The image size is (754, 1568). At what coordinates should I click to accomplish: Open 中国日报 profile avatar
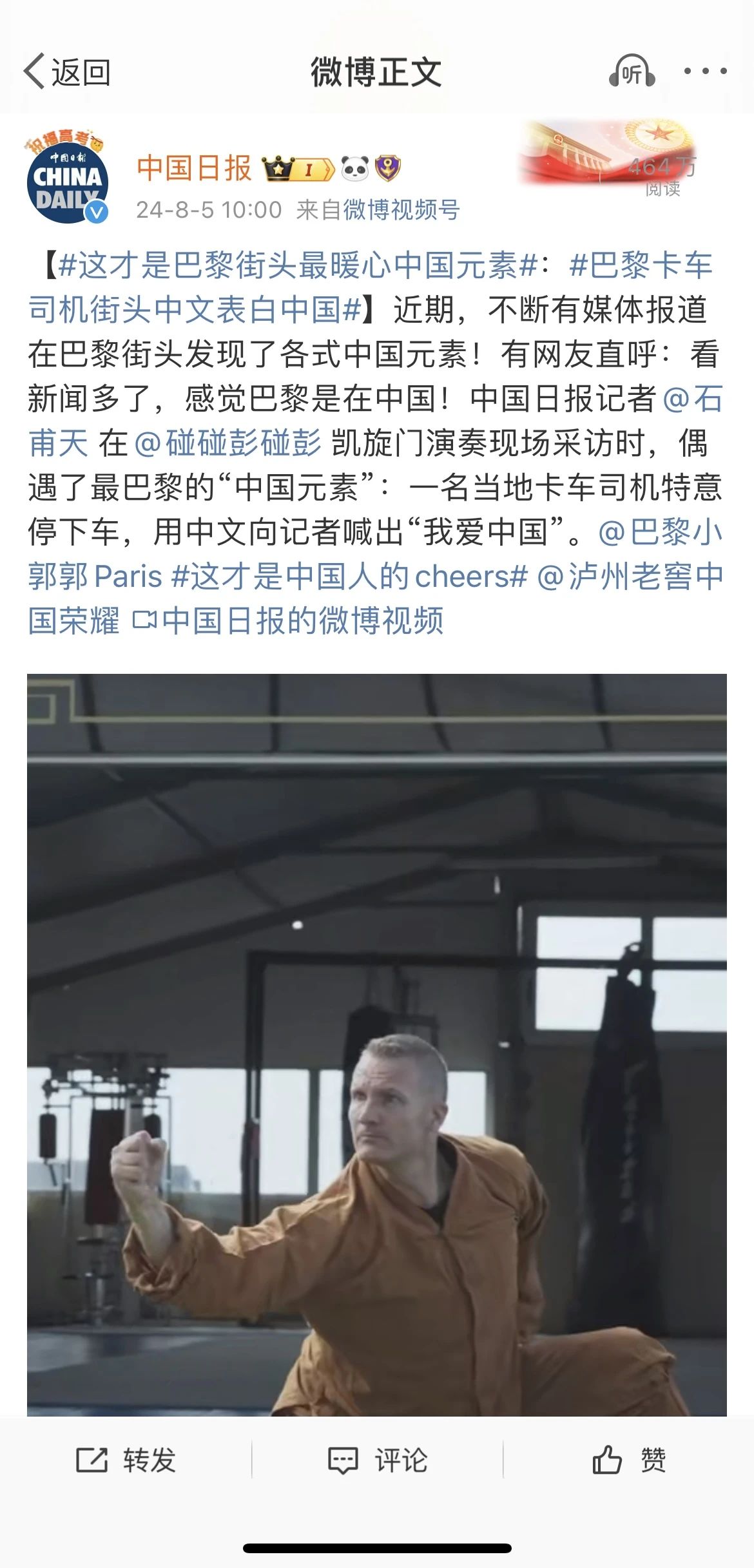pyautogui.click(x=67, y=182)
